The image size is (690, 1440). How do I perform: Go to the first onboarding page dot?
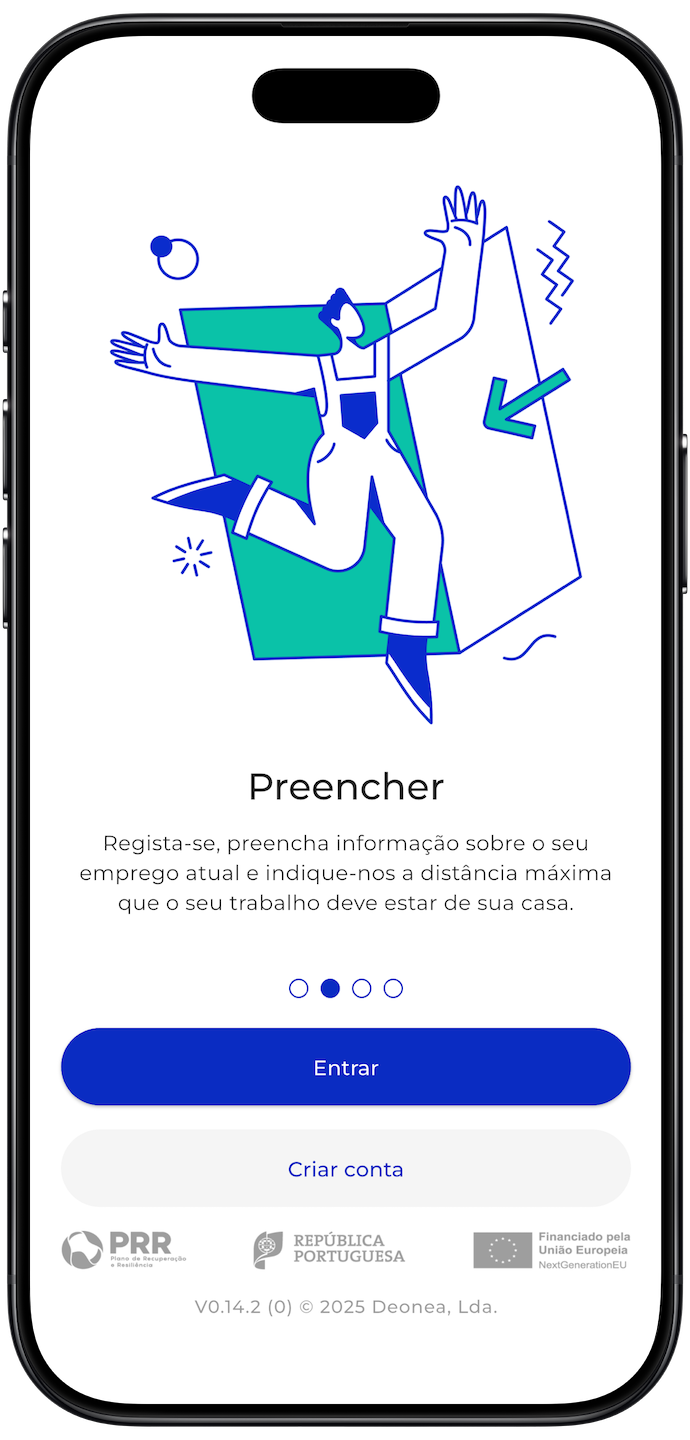click(x=298, y=988)
